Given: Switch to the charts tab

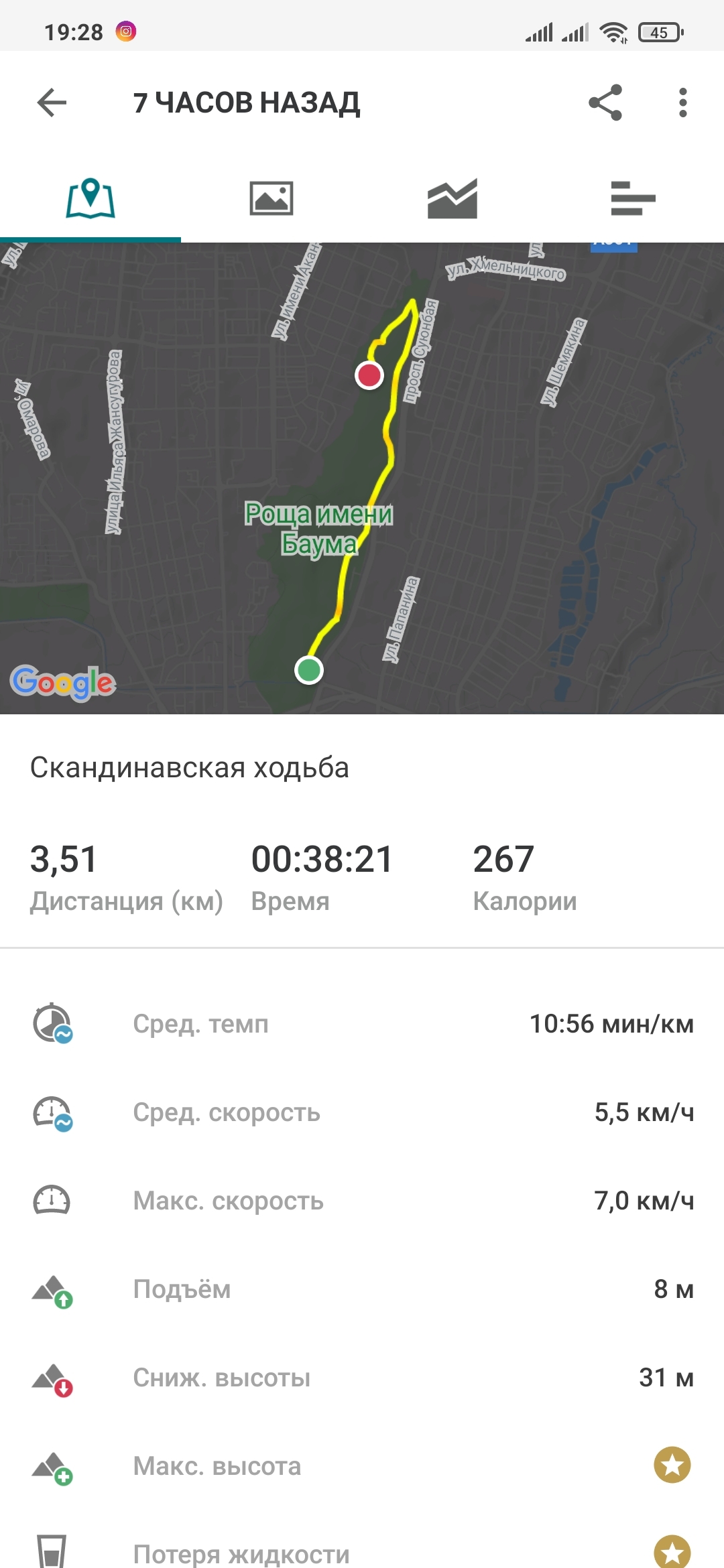Looking at the screenshot, I should (452, 198).
